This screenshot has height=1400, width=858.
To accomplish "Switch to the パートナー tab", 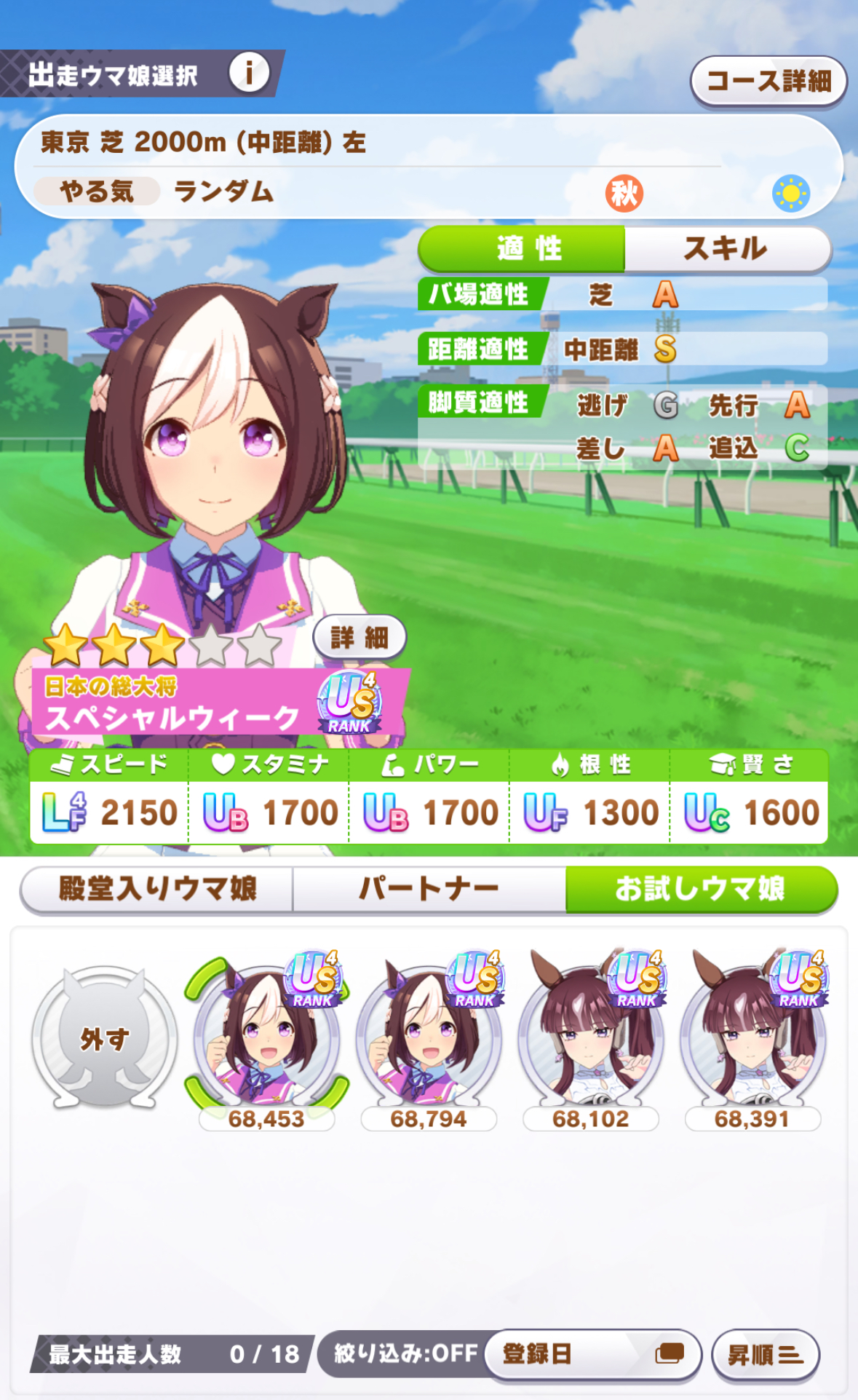I will 429,889.
